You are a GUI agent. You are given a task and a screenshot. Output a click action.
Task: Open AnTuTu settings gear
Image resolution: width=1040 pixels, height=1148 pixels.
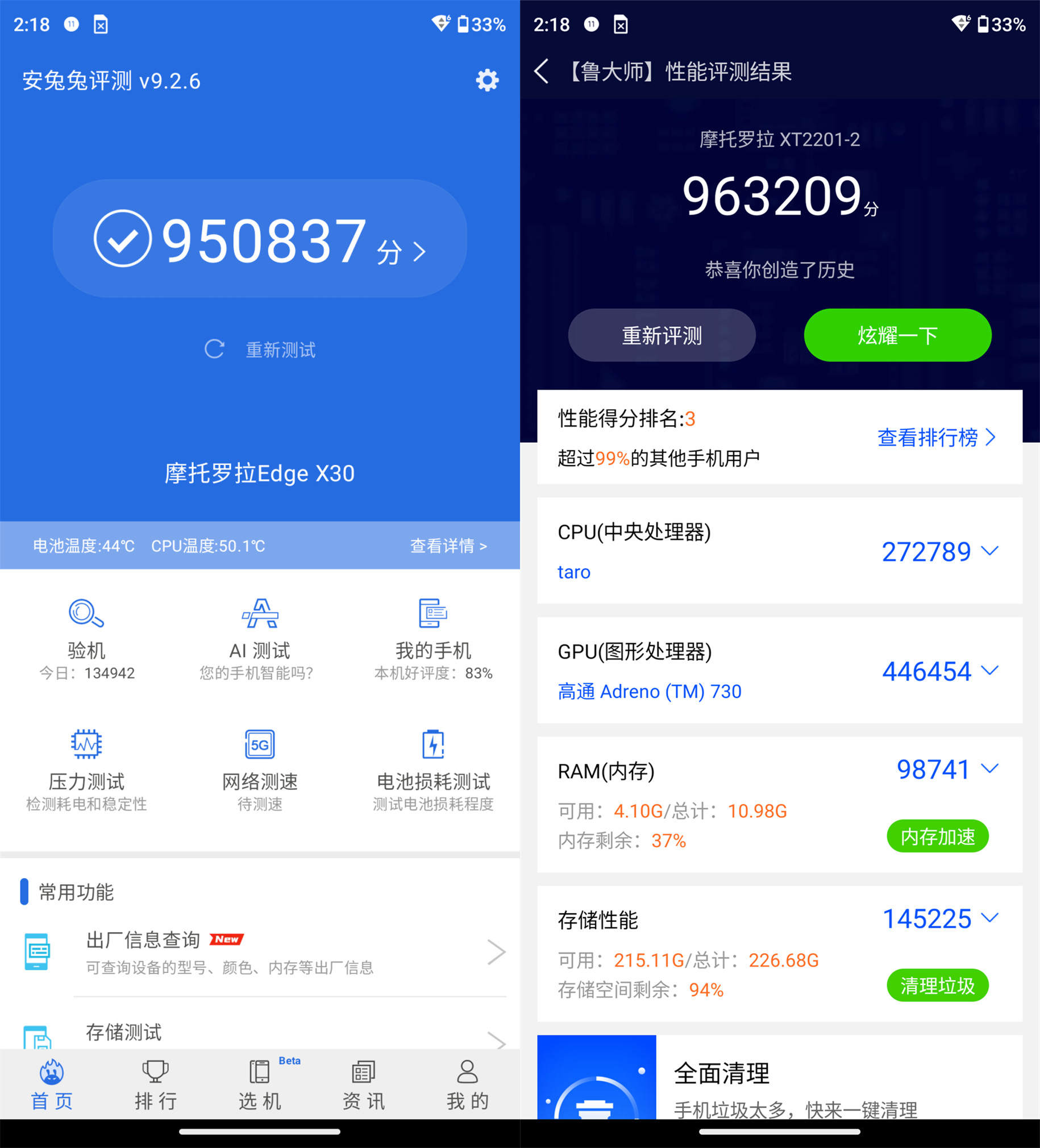tap(487, 80)
